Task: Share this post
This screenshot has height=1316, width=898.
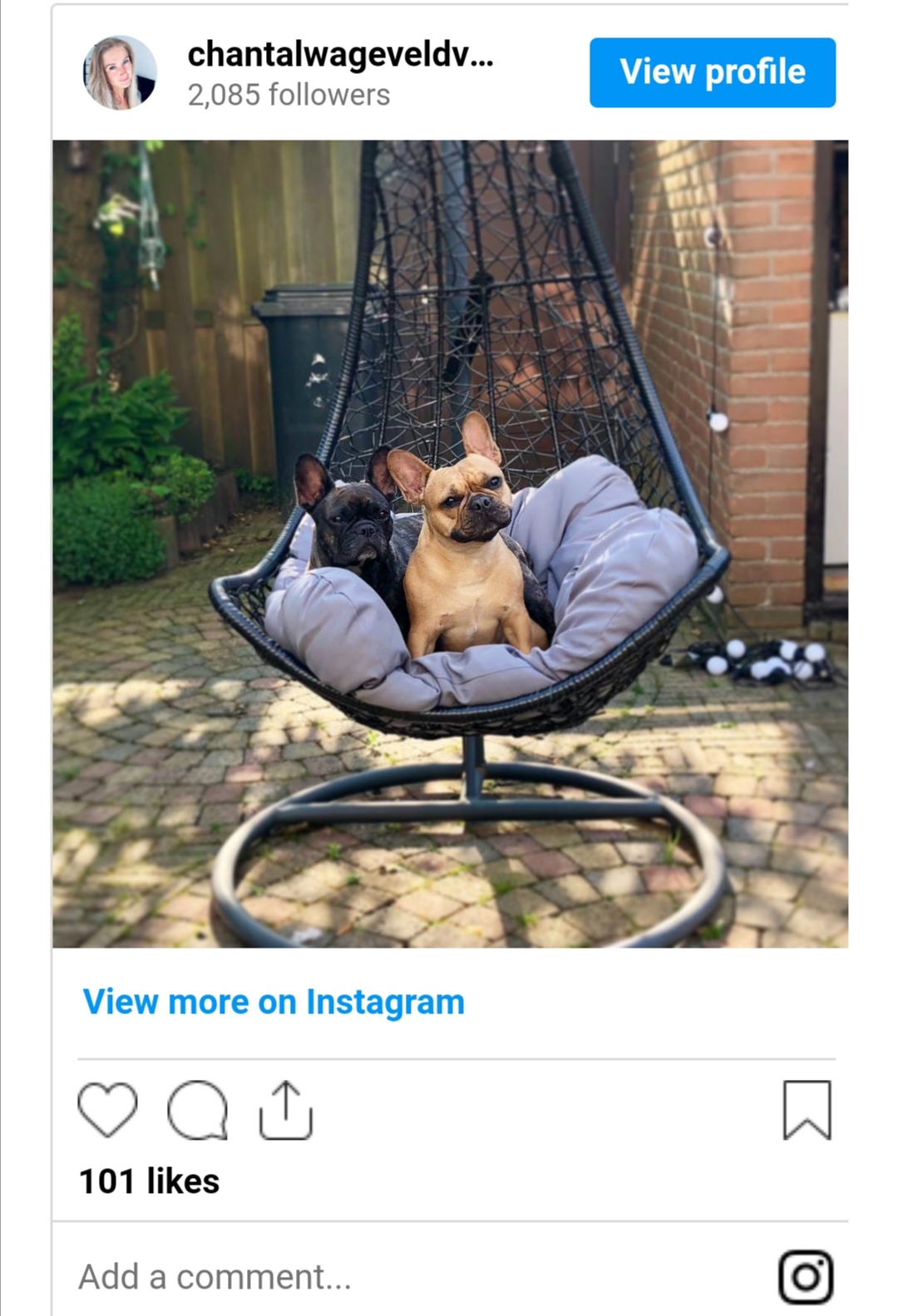Action: 285,1110
